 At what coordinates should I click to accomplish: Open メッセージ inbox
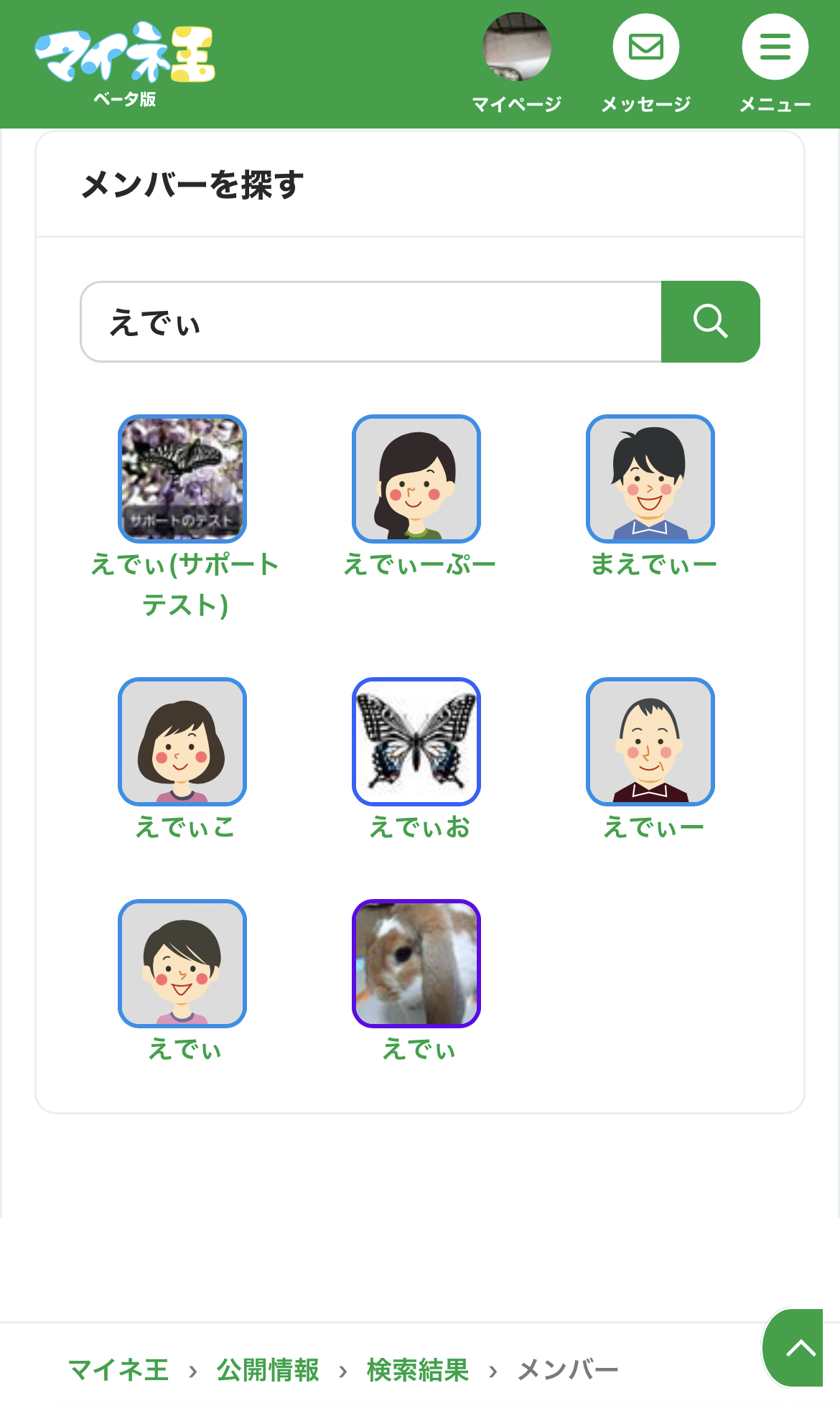pyautogui.click(x=645, y=47)
